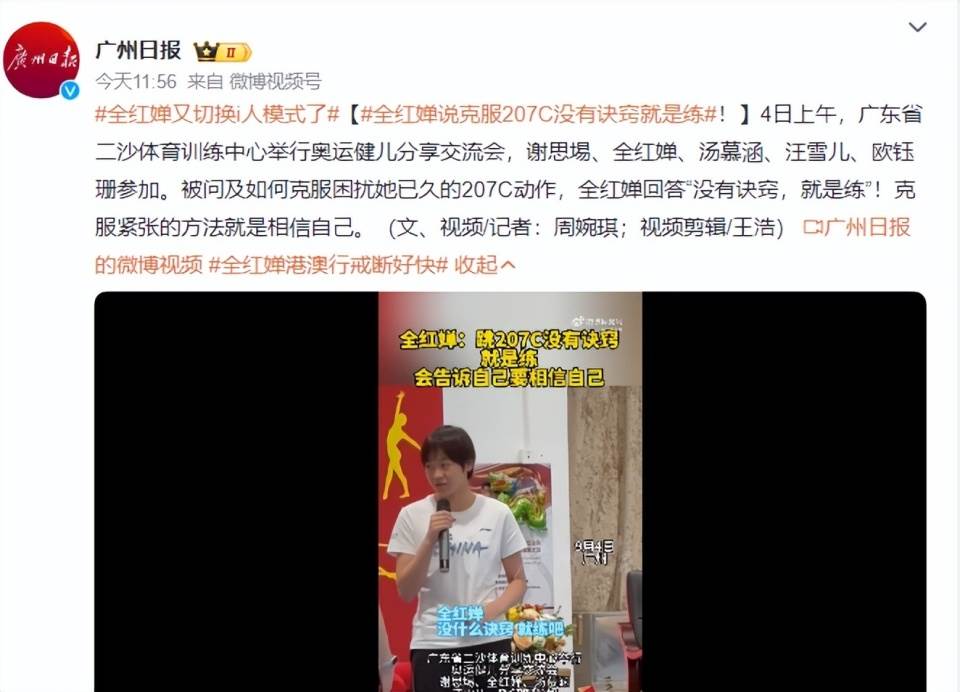Image resolution: width=960 pixels, height=692 pixels.
Task: Play the 全红婵 video
Action: pyautogui.click(x=510, y=490)
